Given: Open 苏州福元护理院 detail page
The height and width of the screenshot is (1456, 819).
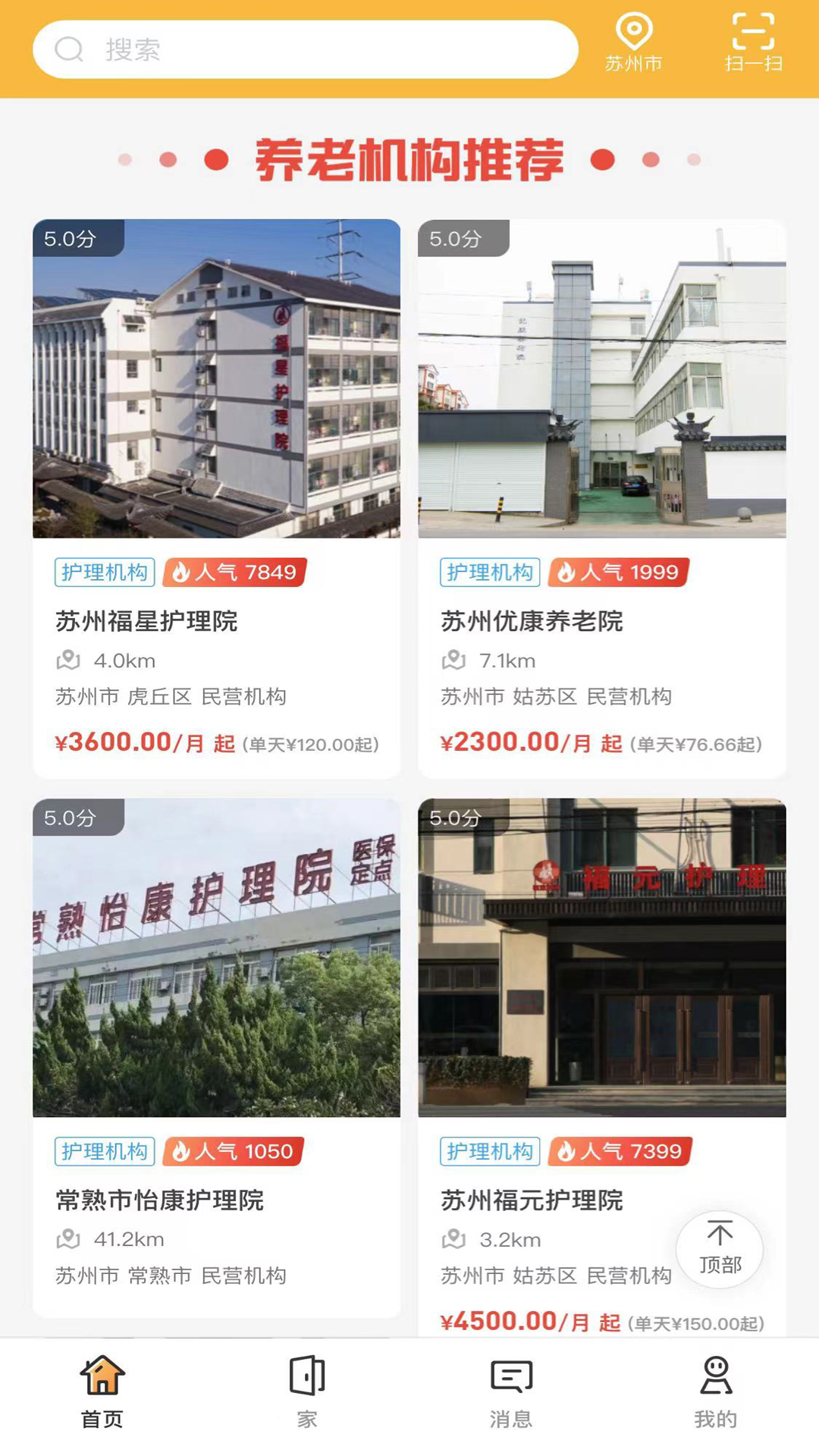Looking at the screenshot, I should tap(532, 1200).
